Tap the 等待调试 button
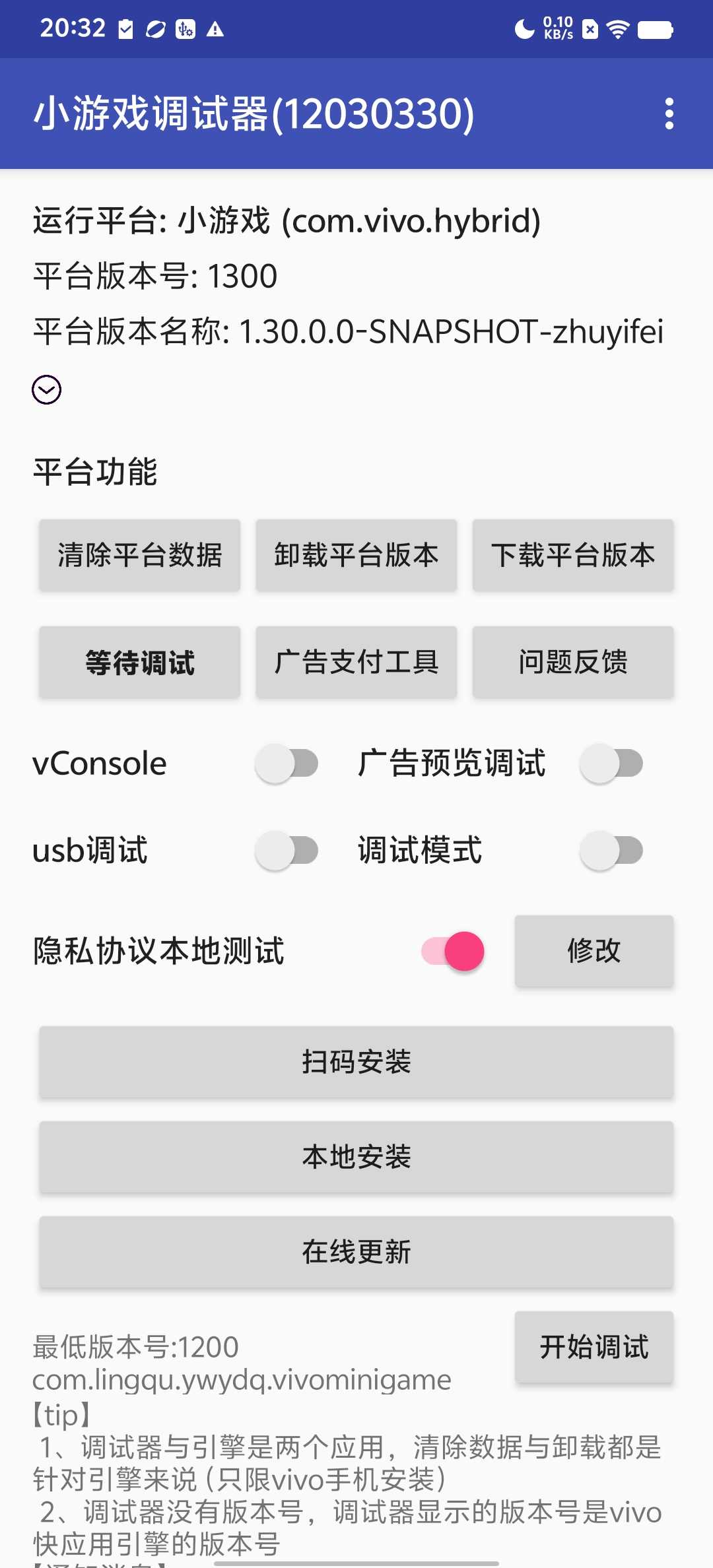713x1568 pixels. (x=139, y=662)
